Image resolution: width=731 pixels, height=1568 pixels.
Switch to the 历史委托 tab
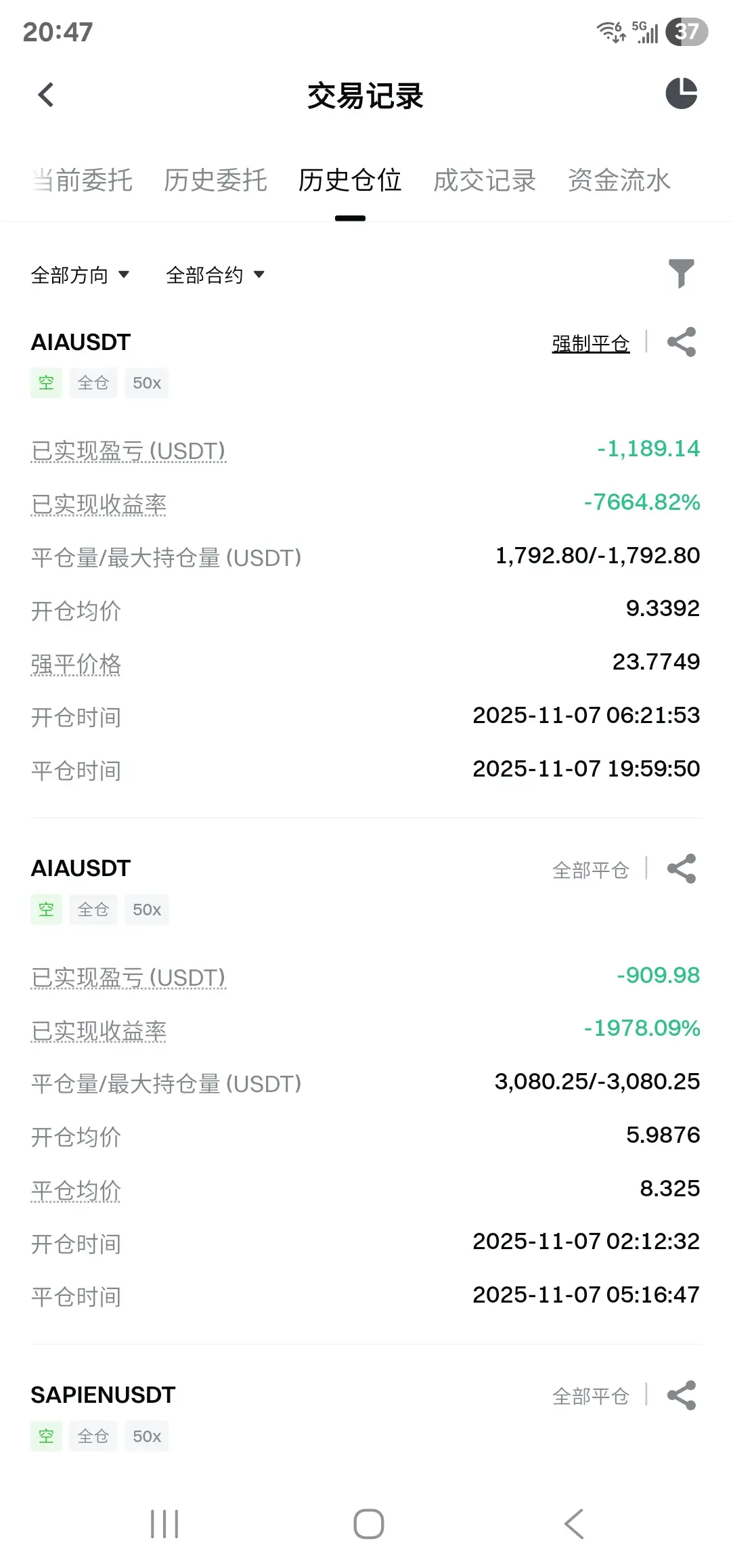pos(215,181)
